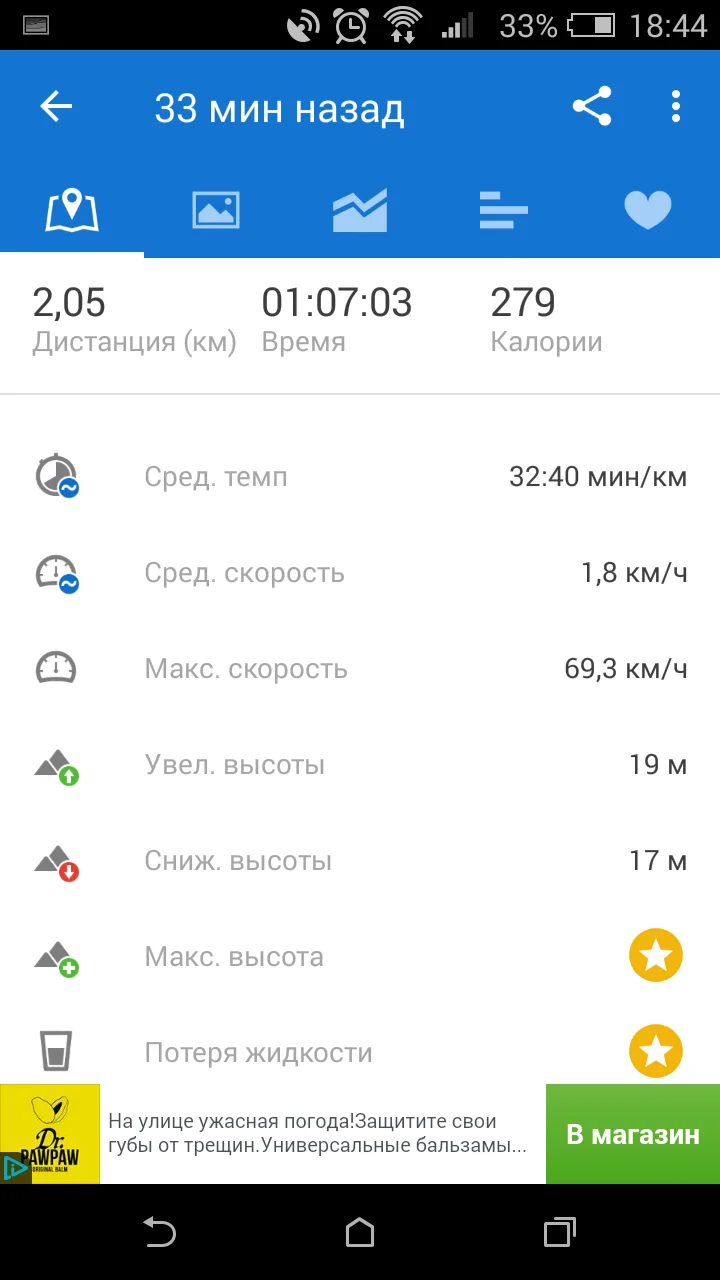720x1280 pixels.
Task: Open the overflow menu
Action: [x=676, y=107]
